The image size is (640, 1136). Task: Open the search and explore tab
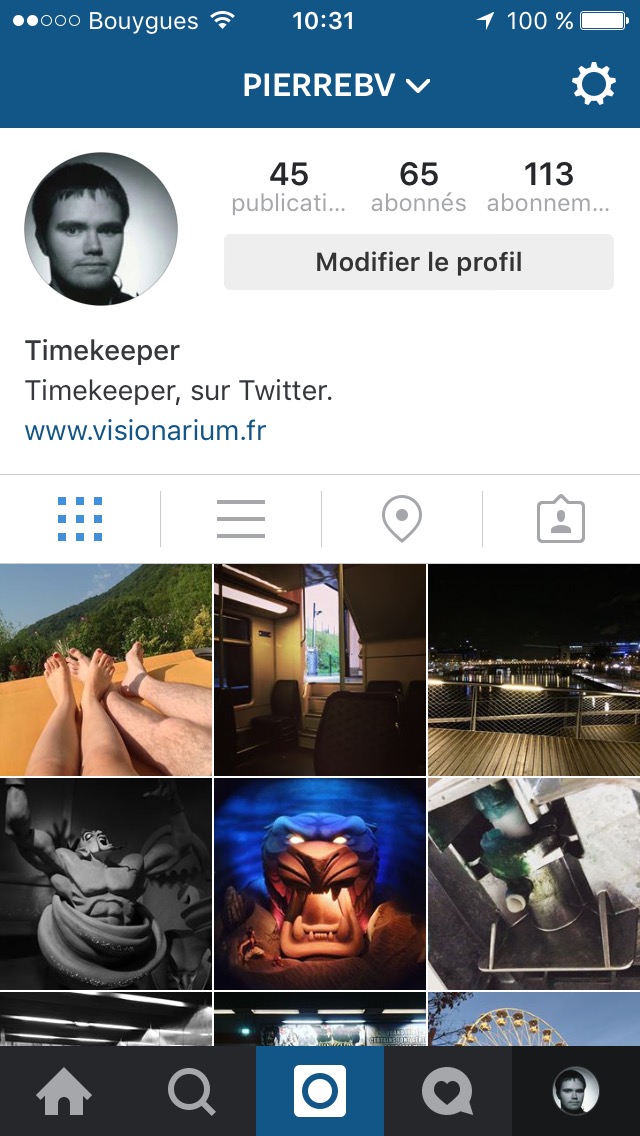tap(192, 1091)
